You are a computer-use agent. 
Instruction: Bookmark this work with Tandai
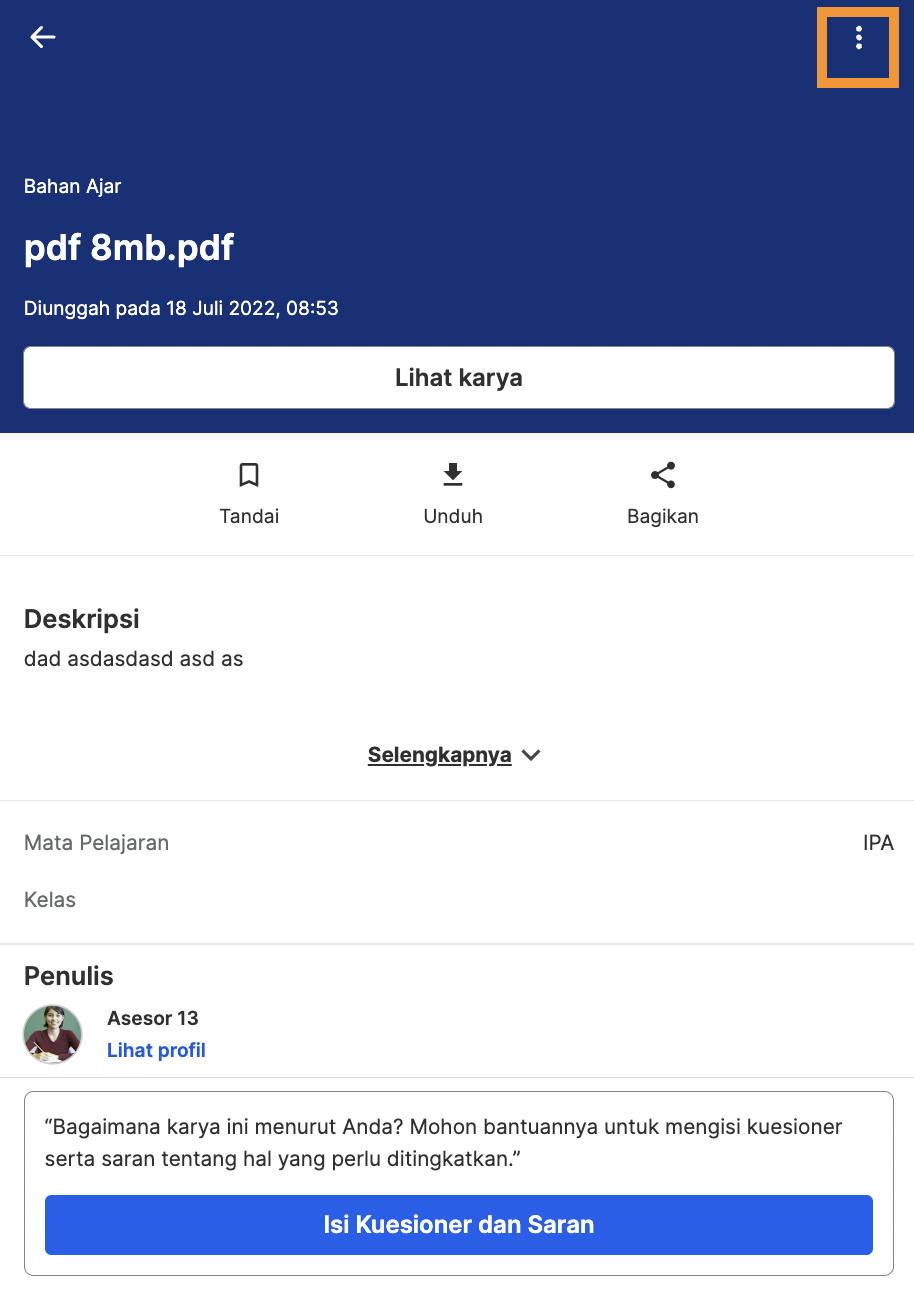click(249, 493)
